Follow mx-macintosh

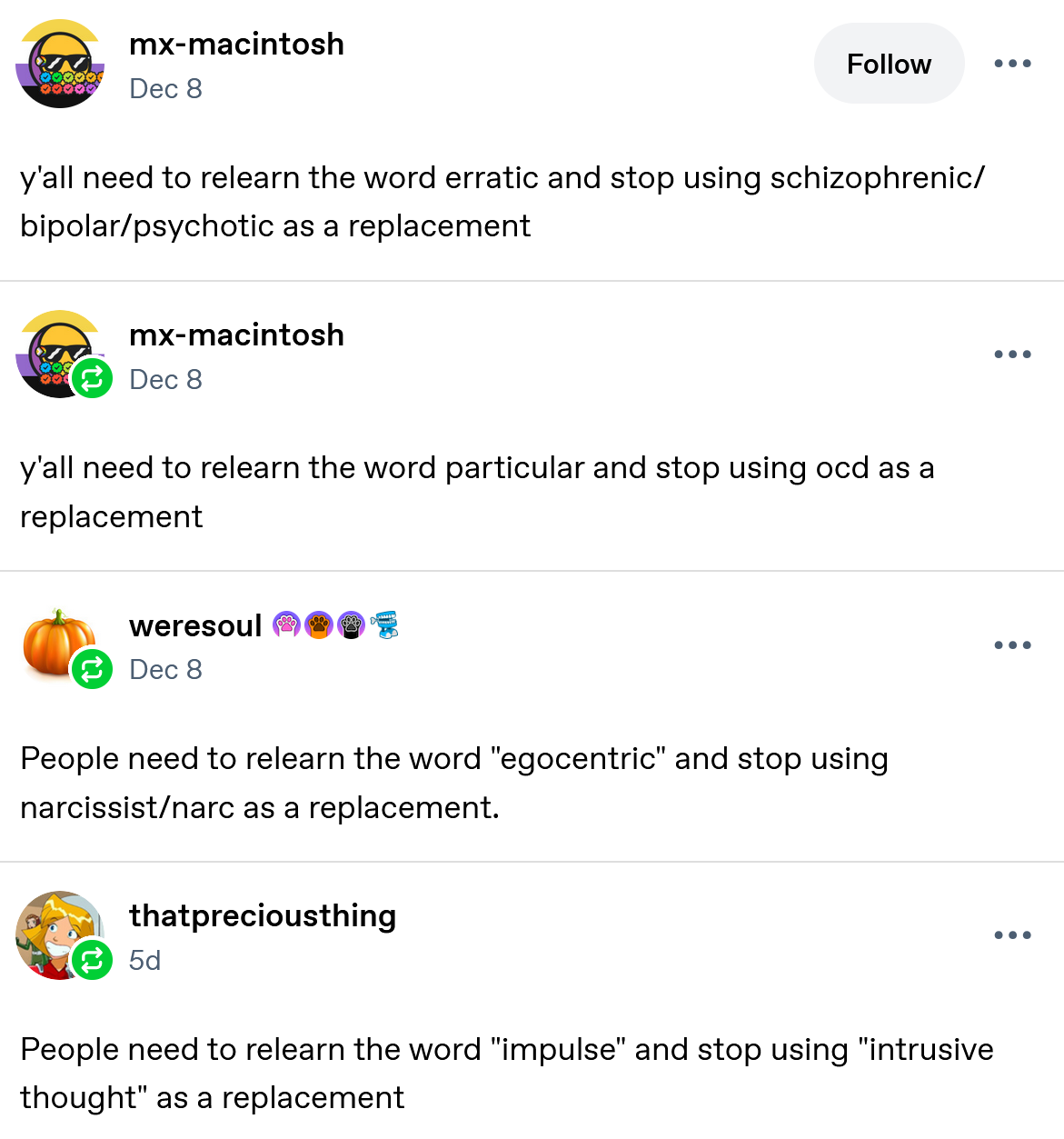pos(888,64)
